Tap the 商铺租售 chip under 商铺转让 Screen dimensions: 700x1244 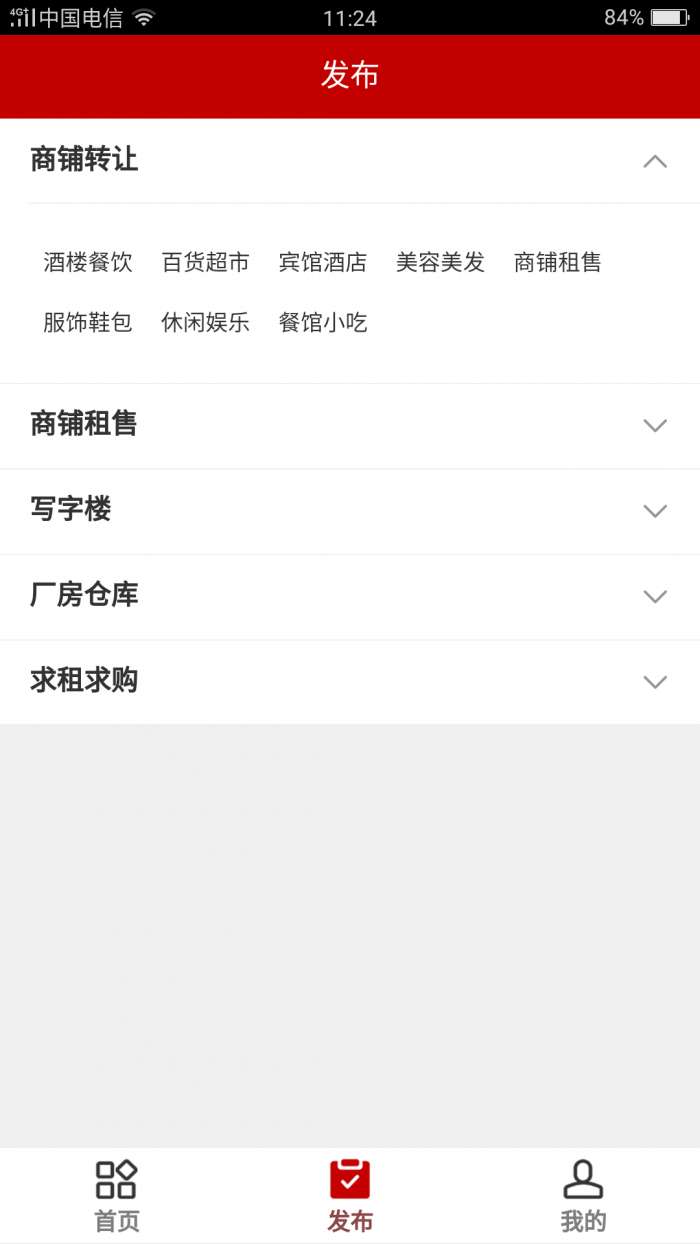pyautogui.click(x=558, y=263)
